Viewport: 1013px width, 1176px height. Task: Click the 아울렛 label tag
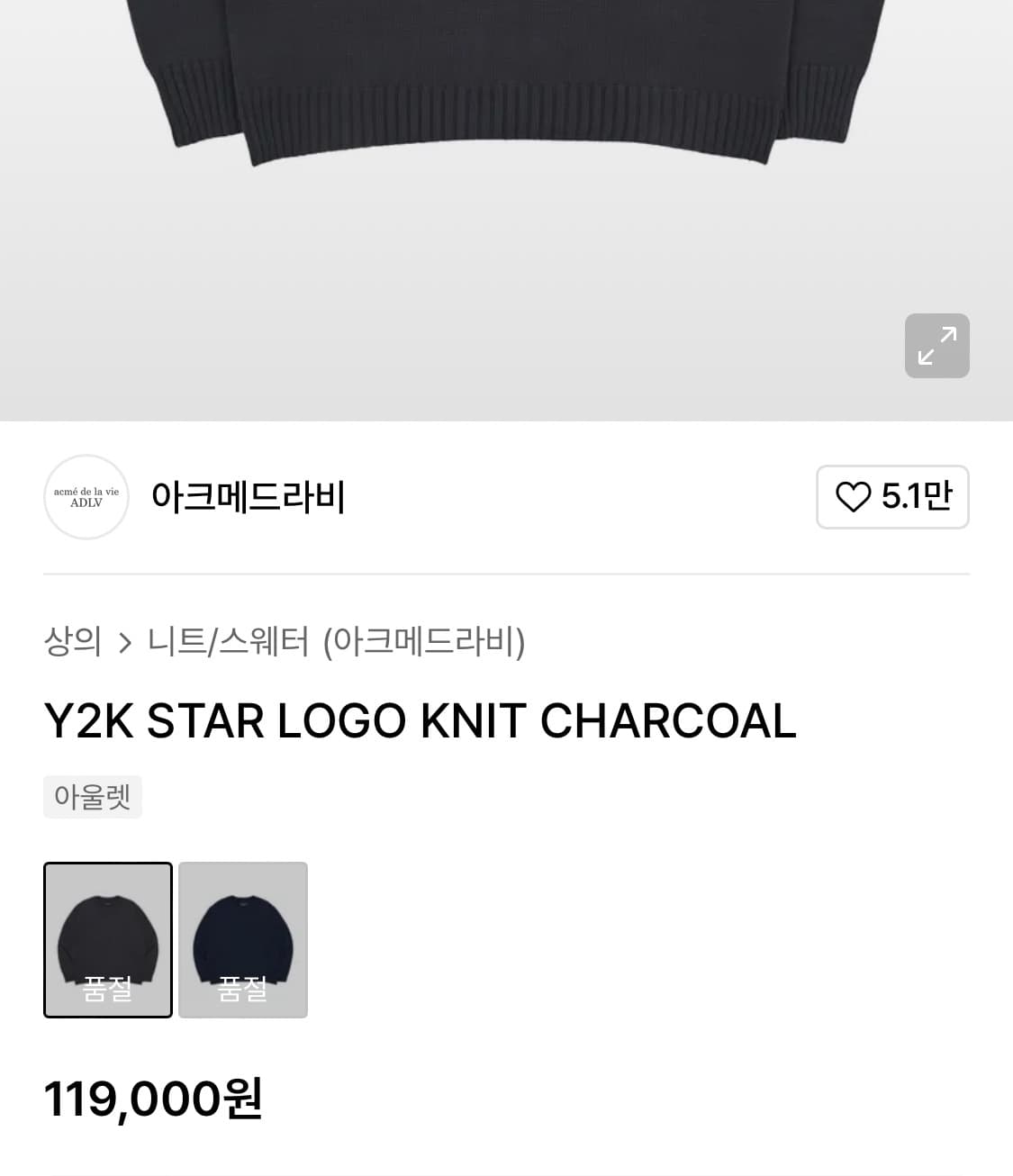point(93,796)
